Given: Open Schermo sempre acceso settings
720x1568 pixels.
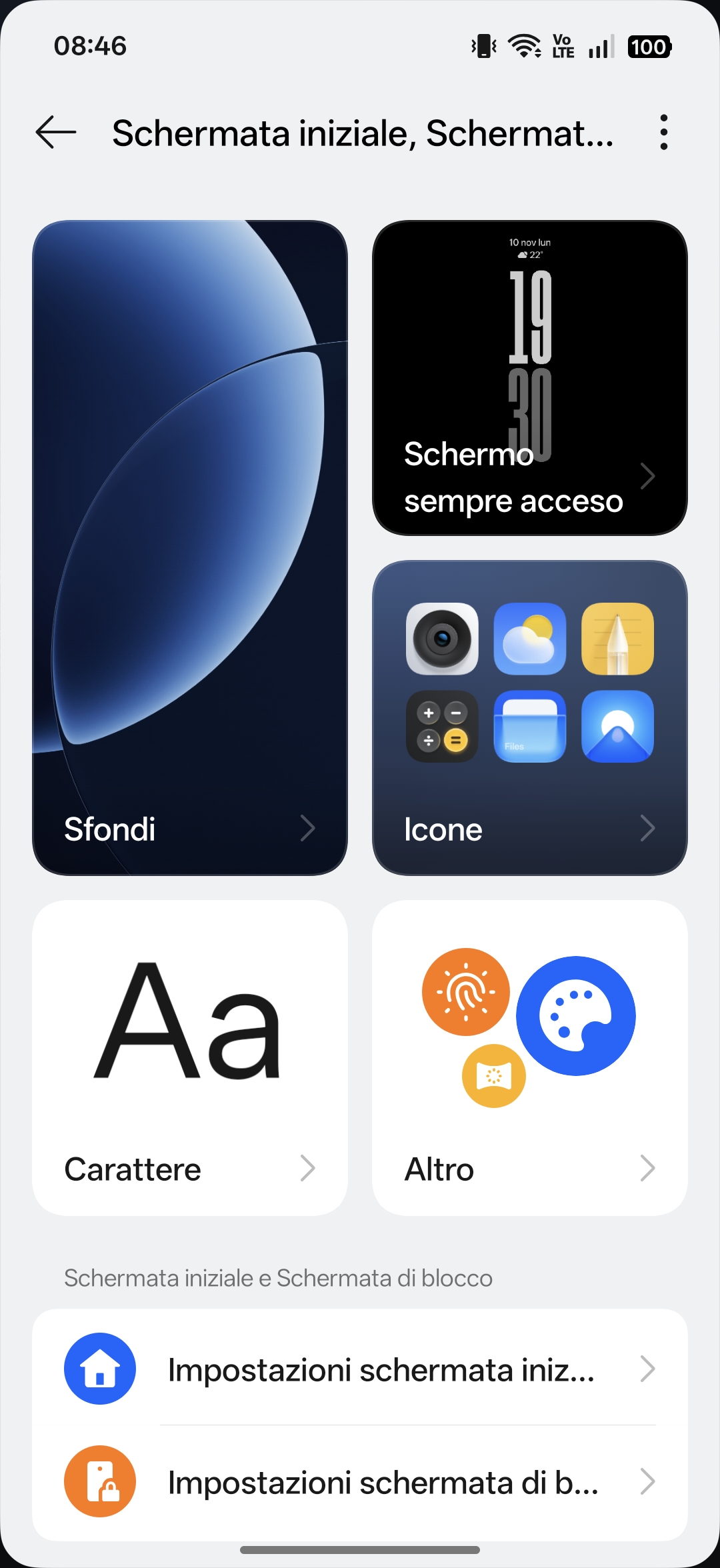Looking at the screenshot, I should (529, 378).
